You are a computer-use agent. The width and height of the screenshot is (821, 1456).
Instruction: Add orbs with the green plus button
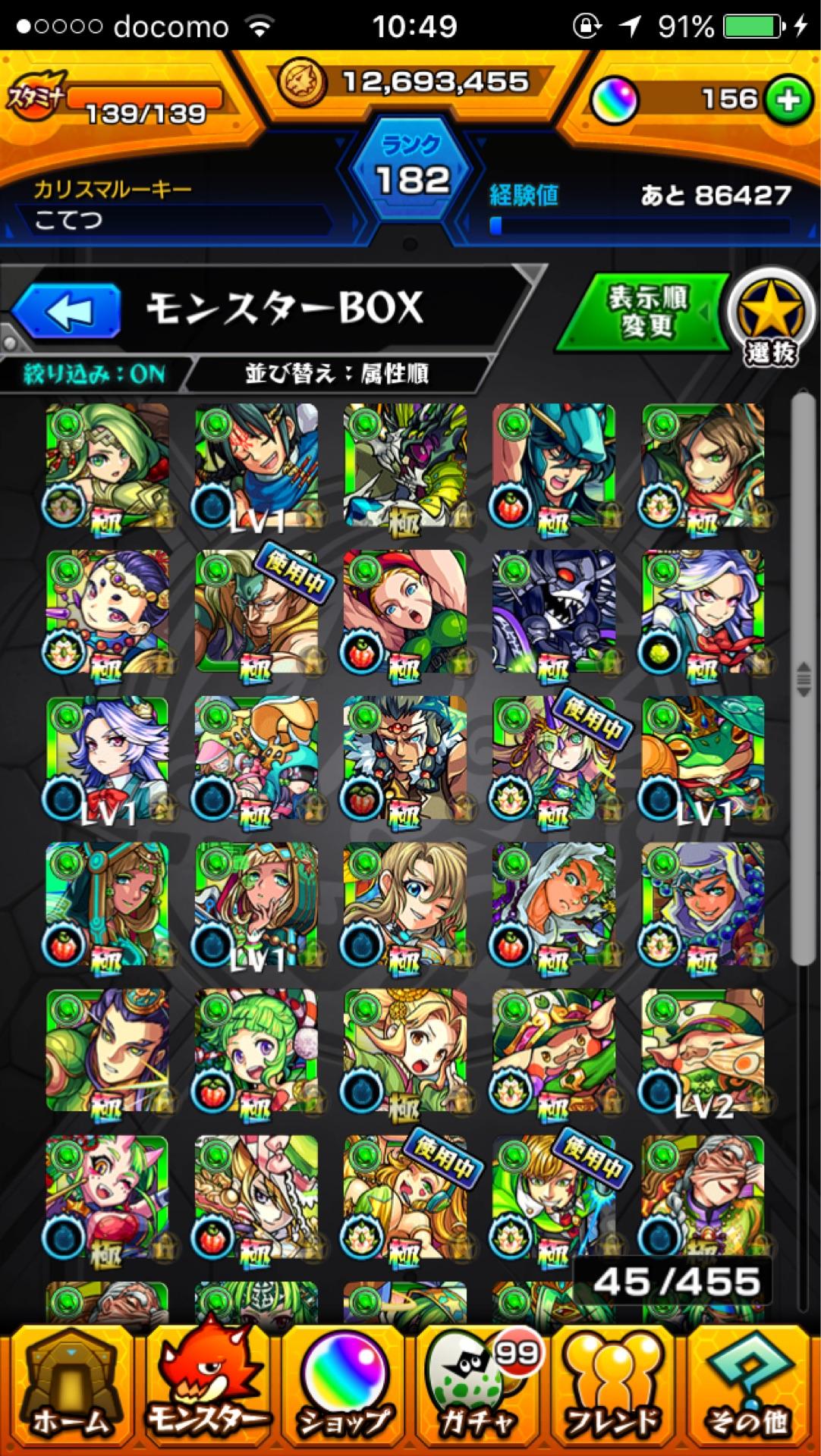tap(788, 99)
